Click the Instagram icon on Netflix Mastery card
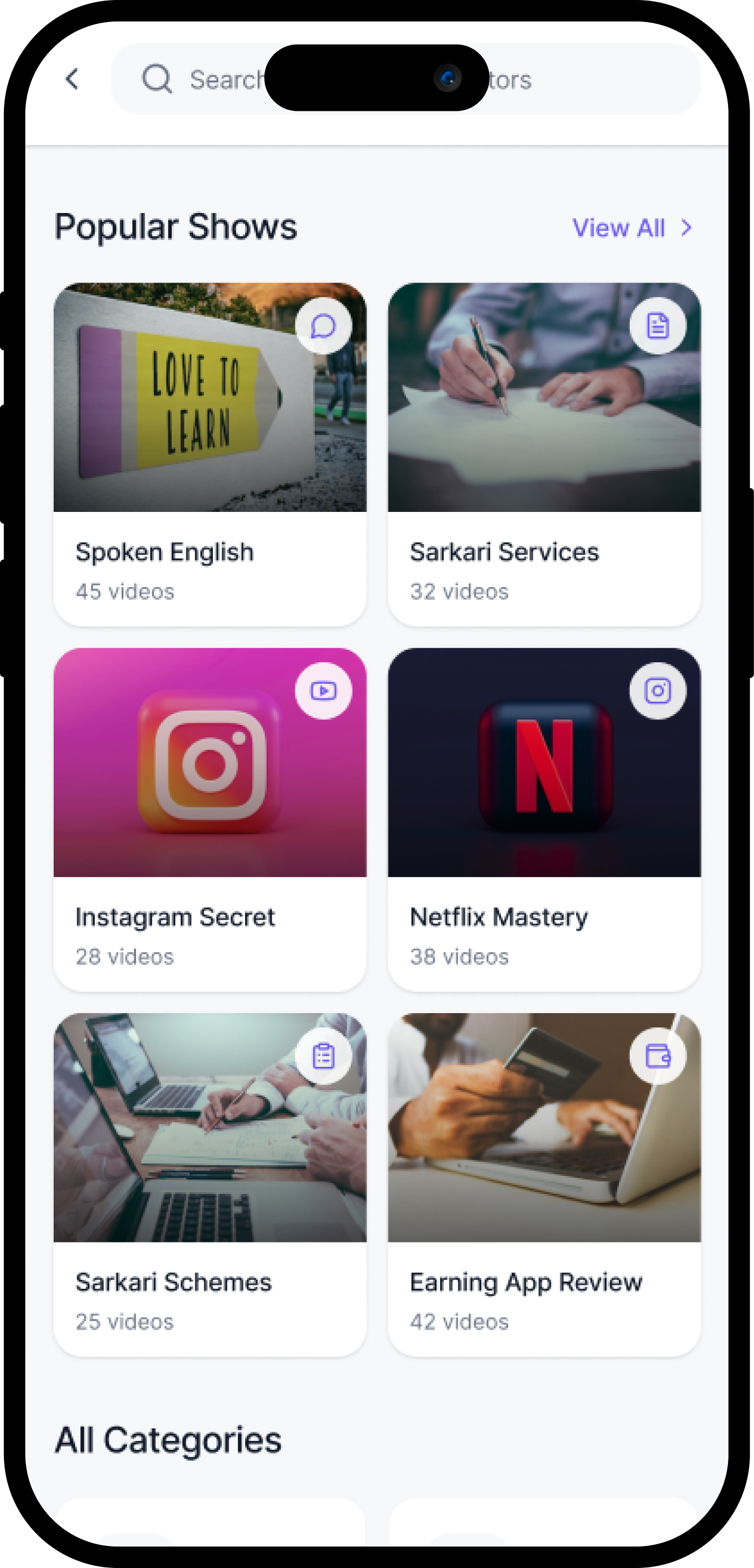This screenshot has width=754, height=1568. tap(657, 690)
